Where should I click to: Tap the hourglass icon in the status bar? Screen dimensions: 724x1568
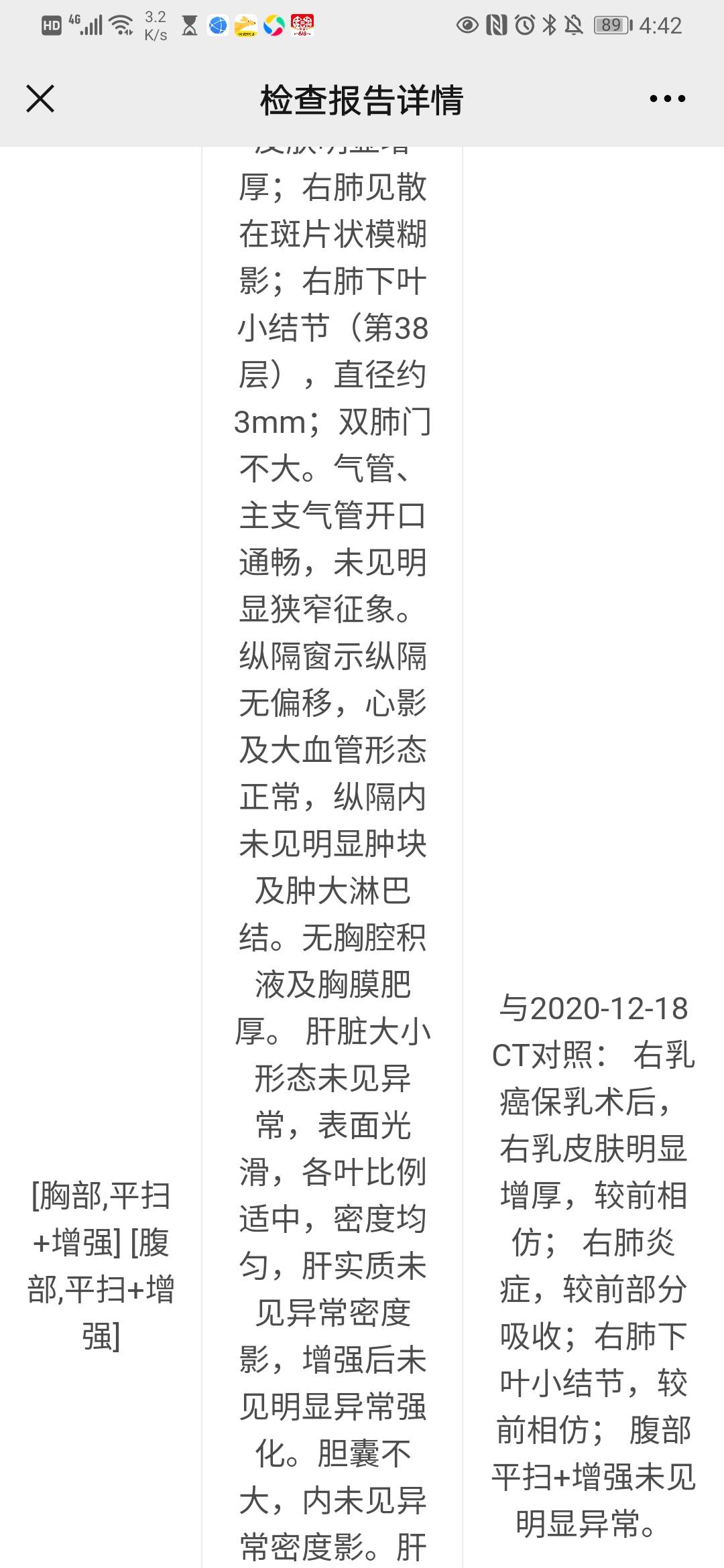[189, 24]
